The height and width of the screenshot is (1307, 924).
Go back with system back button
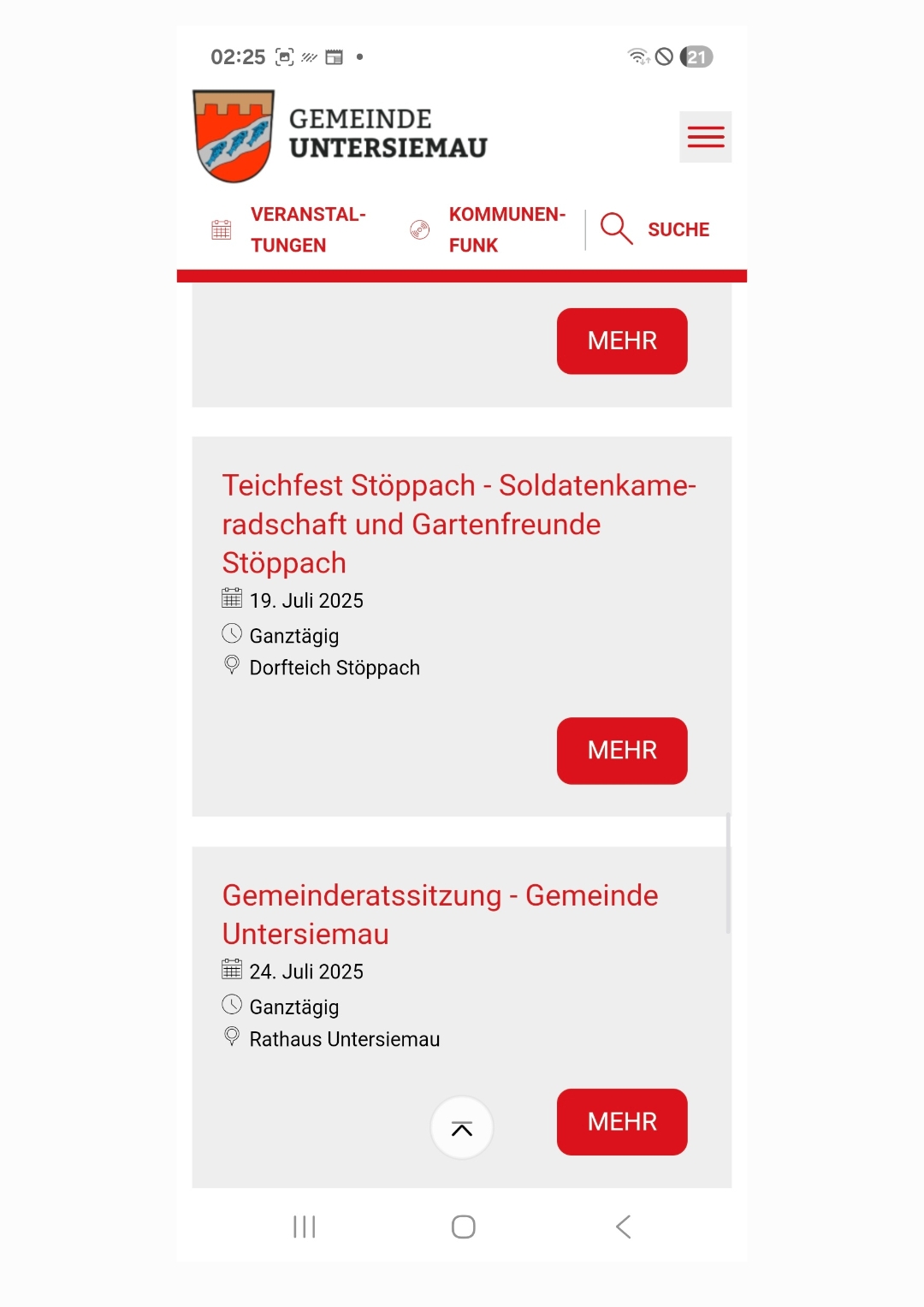tap(623, 1227)
